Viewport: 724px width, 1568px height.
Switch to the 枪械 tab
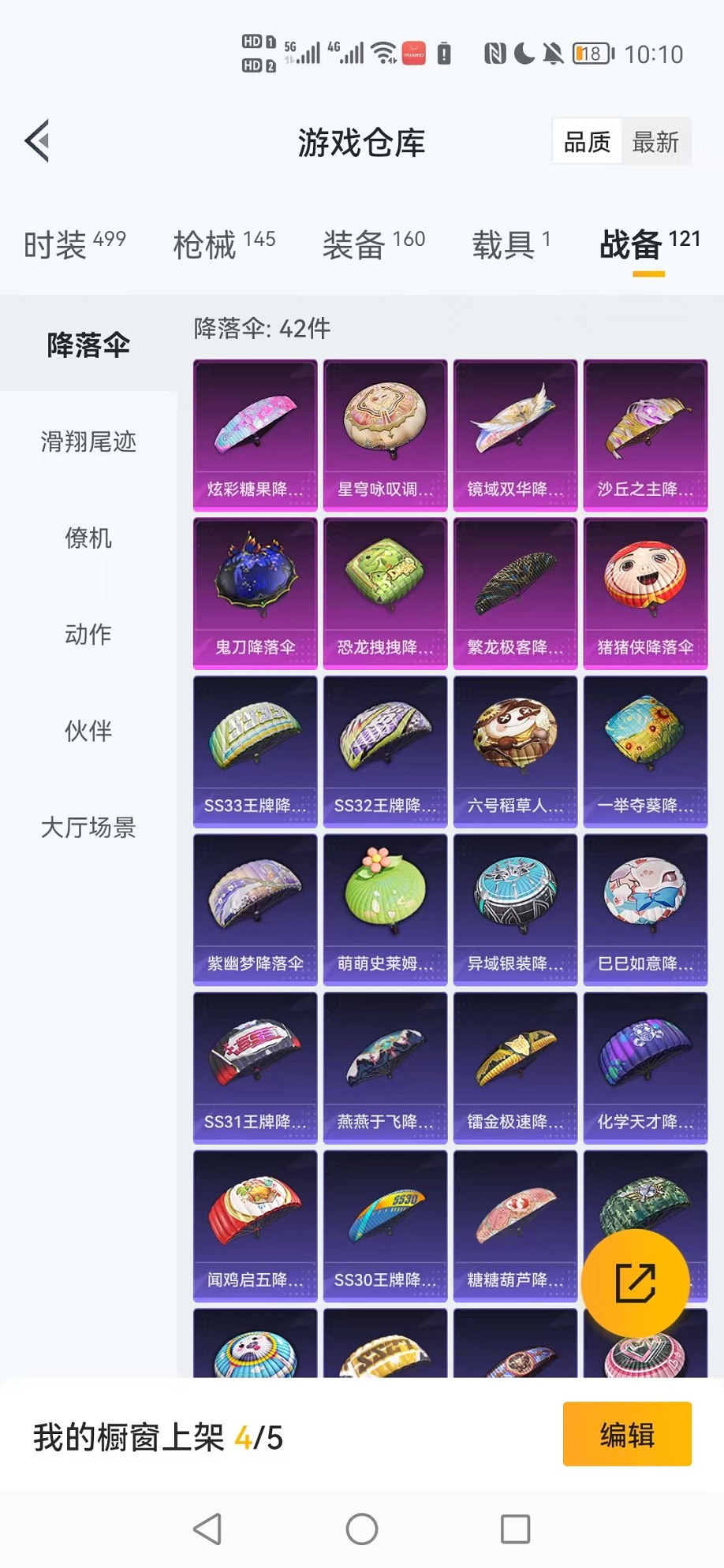[x=224, y=244]
